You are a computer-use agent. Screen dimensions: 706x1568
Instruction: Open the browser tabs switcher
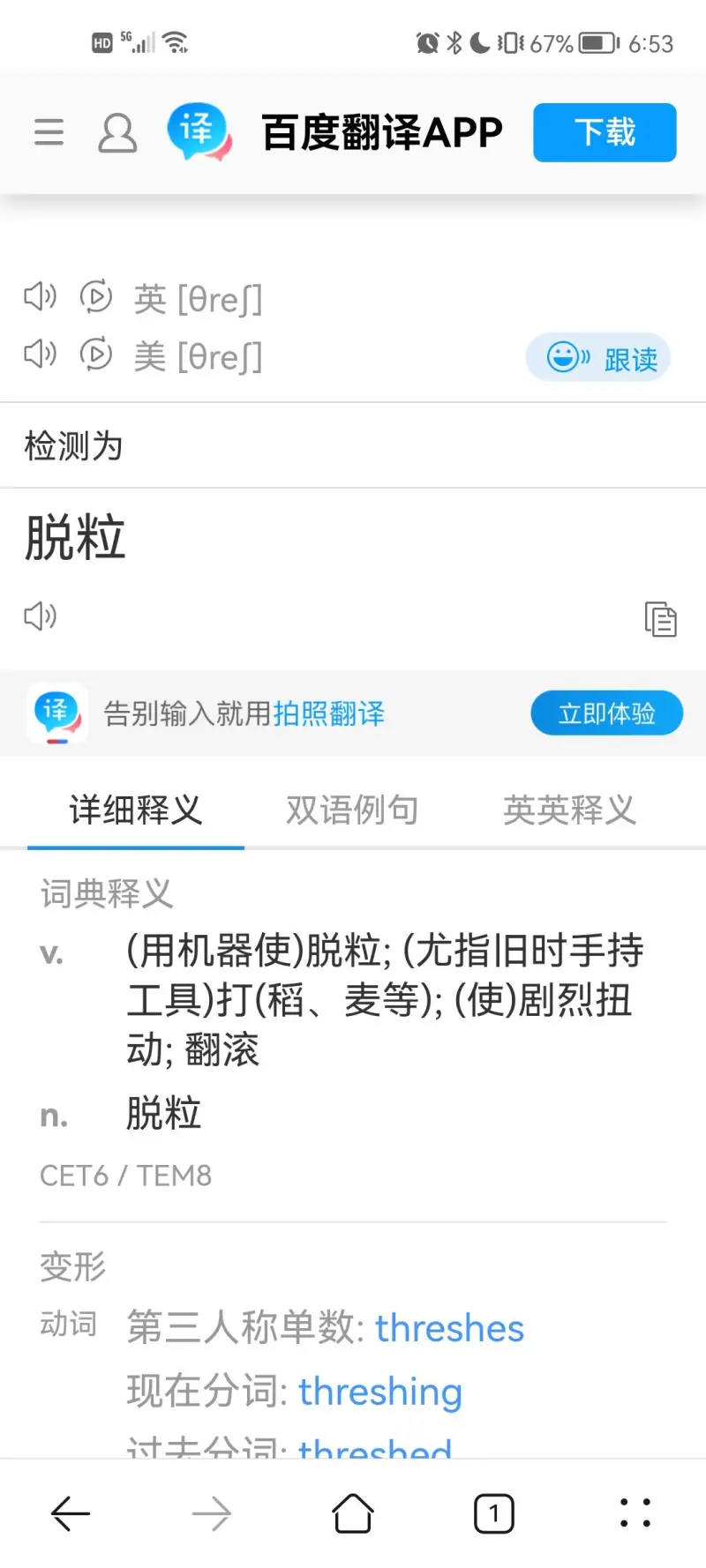pos(493,1513)
